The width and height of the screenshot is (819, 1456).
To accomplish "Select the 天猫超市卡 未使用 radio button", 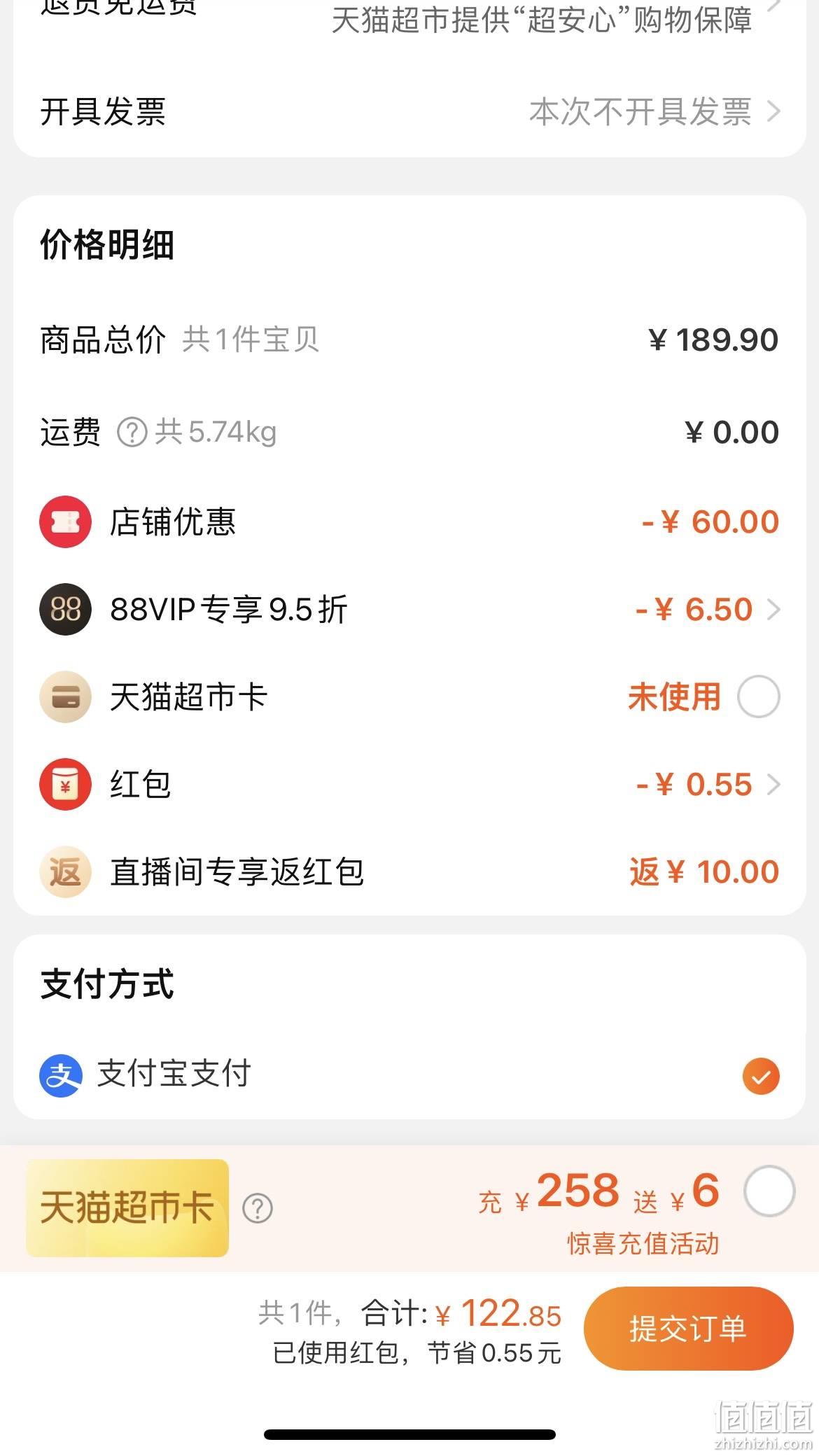I will 759,696.
